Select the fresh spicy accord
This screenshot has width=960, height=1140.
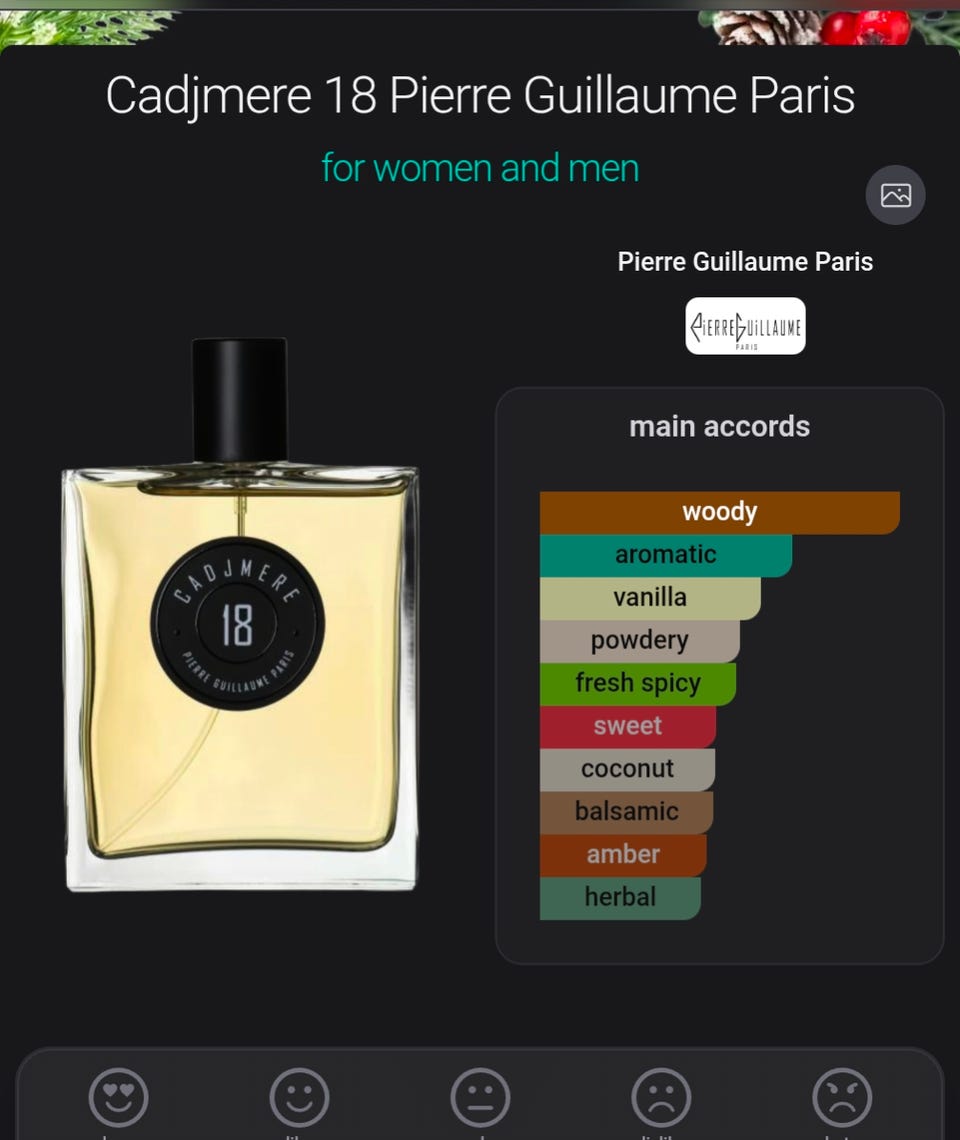[637, 683]
